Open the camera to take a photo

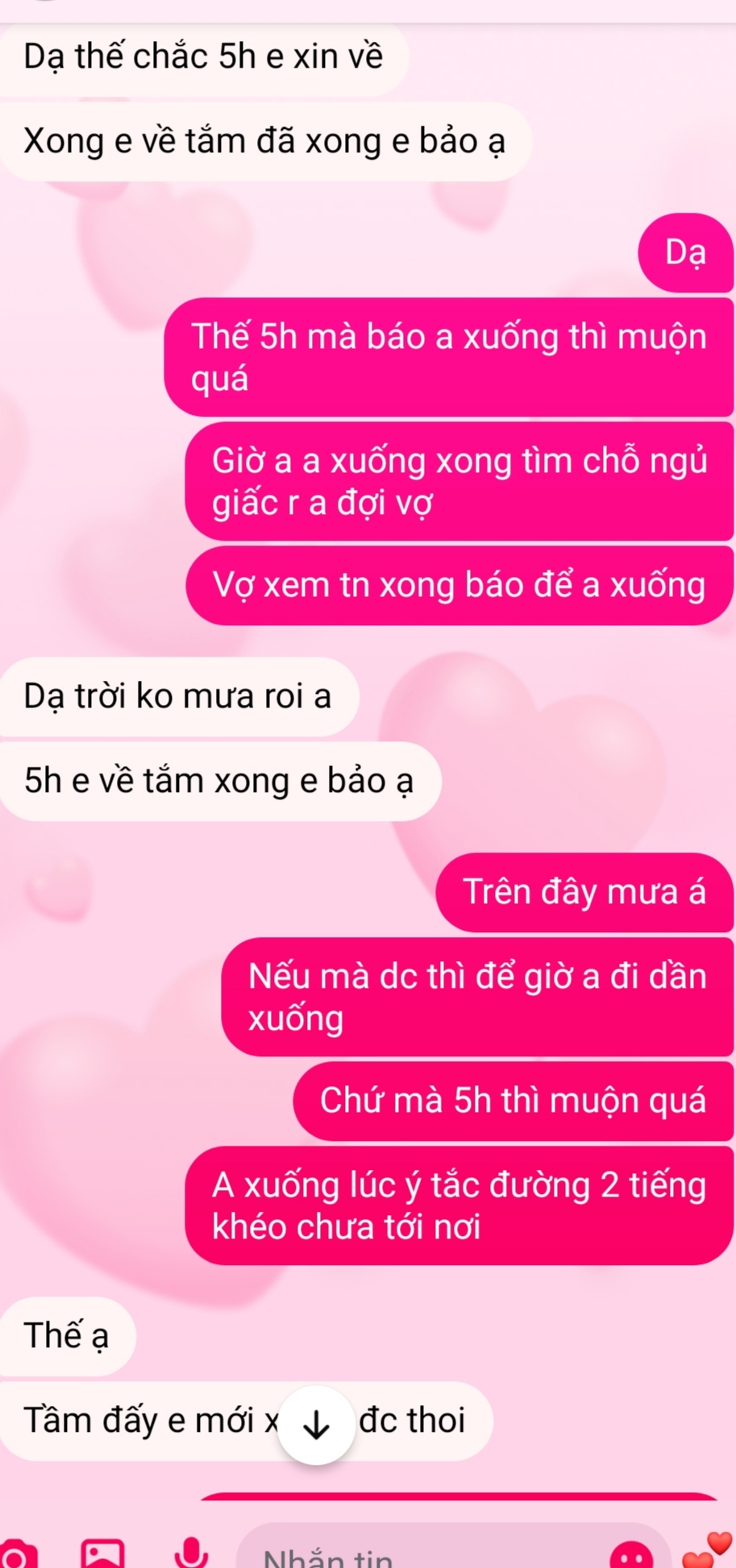click(x=18, y=1553)
